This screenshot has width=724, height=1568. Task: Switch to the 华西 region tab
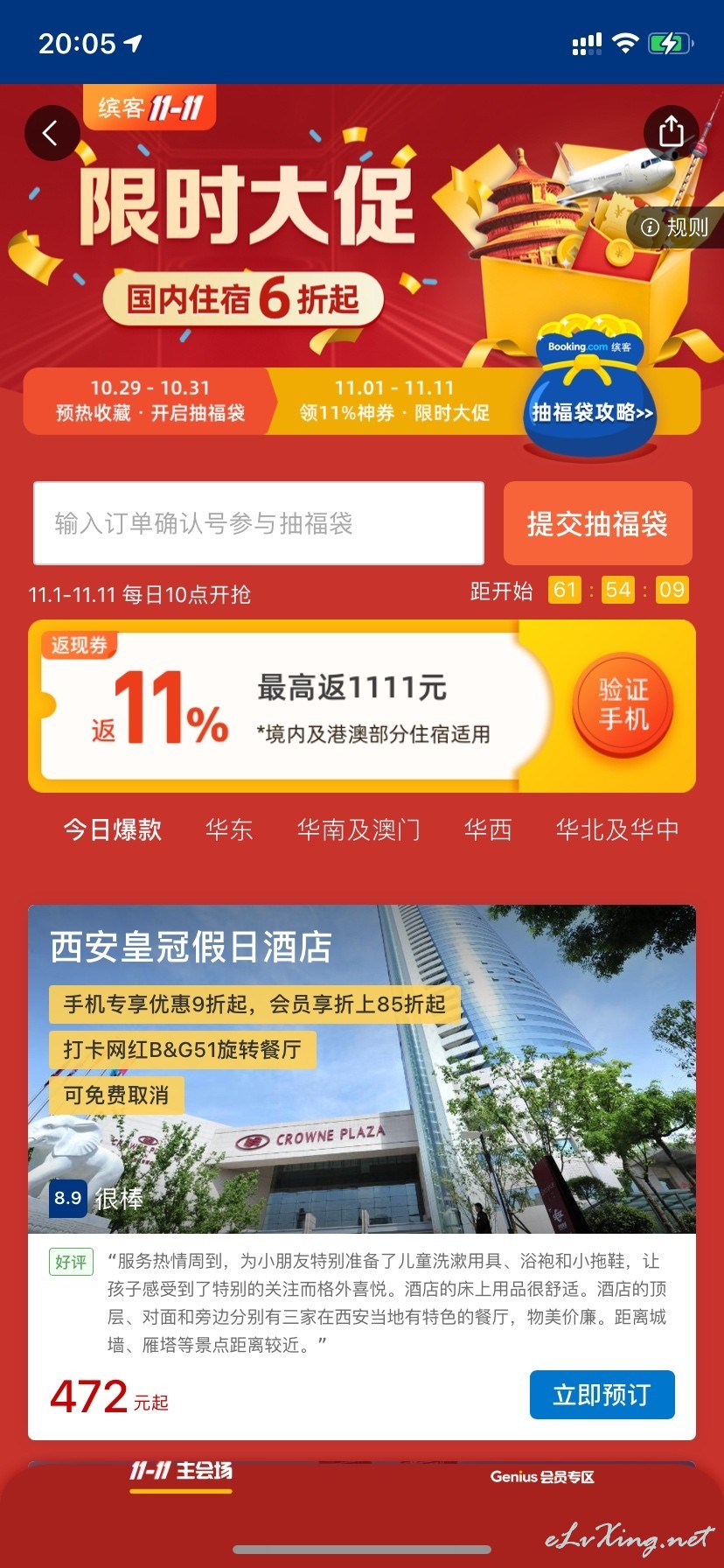tap(487, 829)
